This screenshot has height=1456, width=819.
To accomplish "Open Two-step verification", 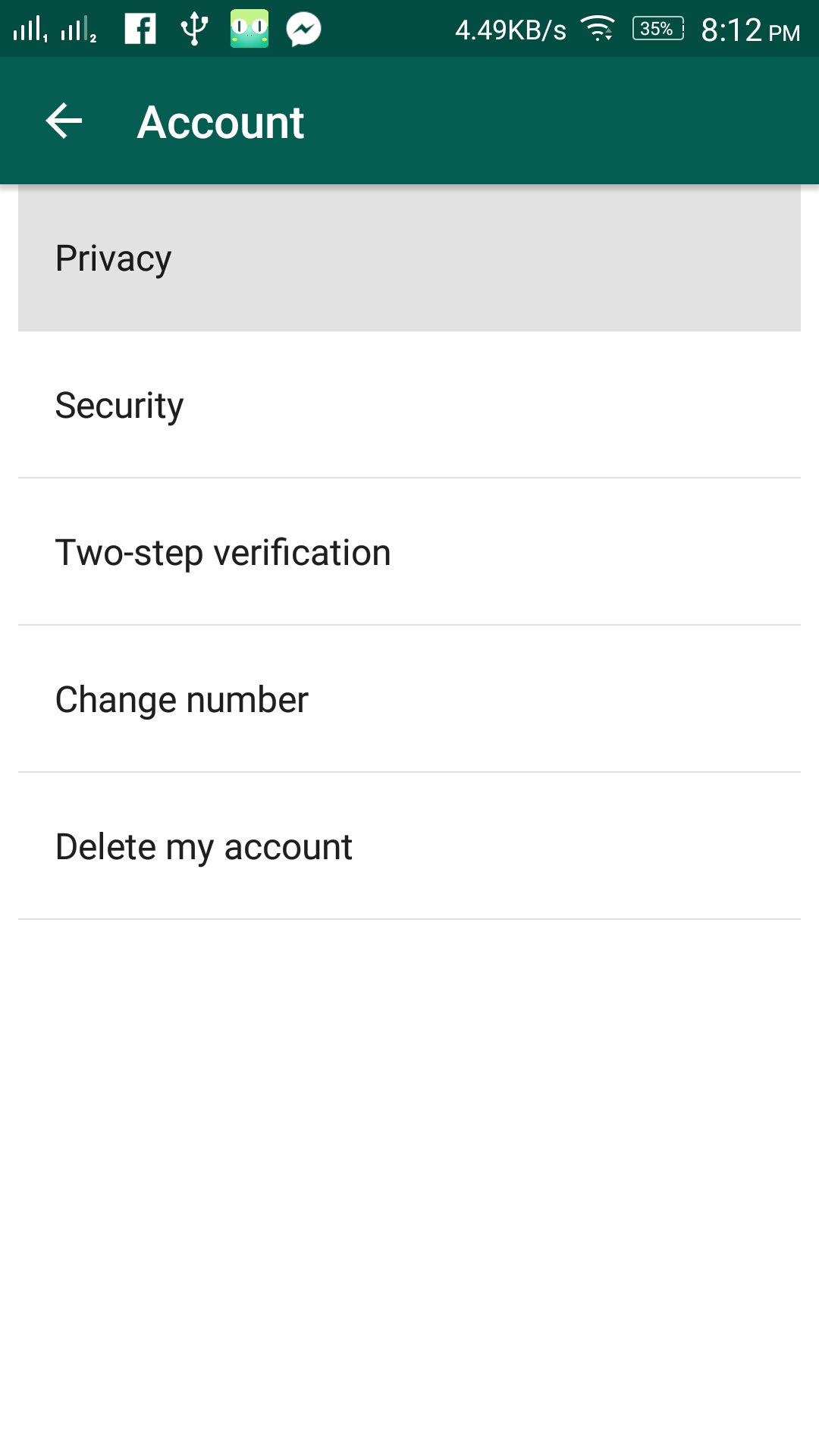I will click(x=409, y=552).
